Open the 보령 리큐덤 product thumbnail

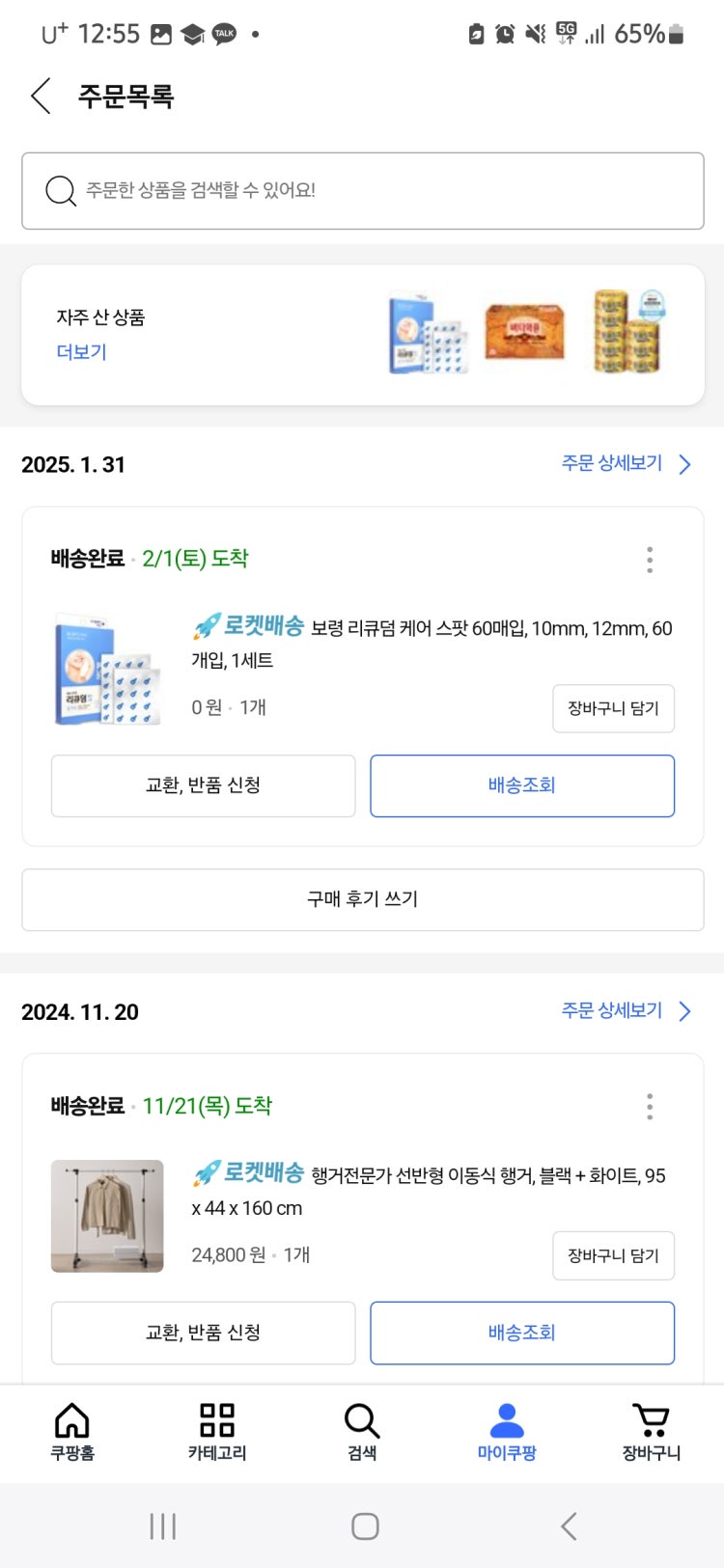(107, 669)
